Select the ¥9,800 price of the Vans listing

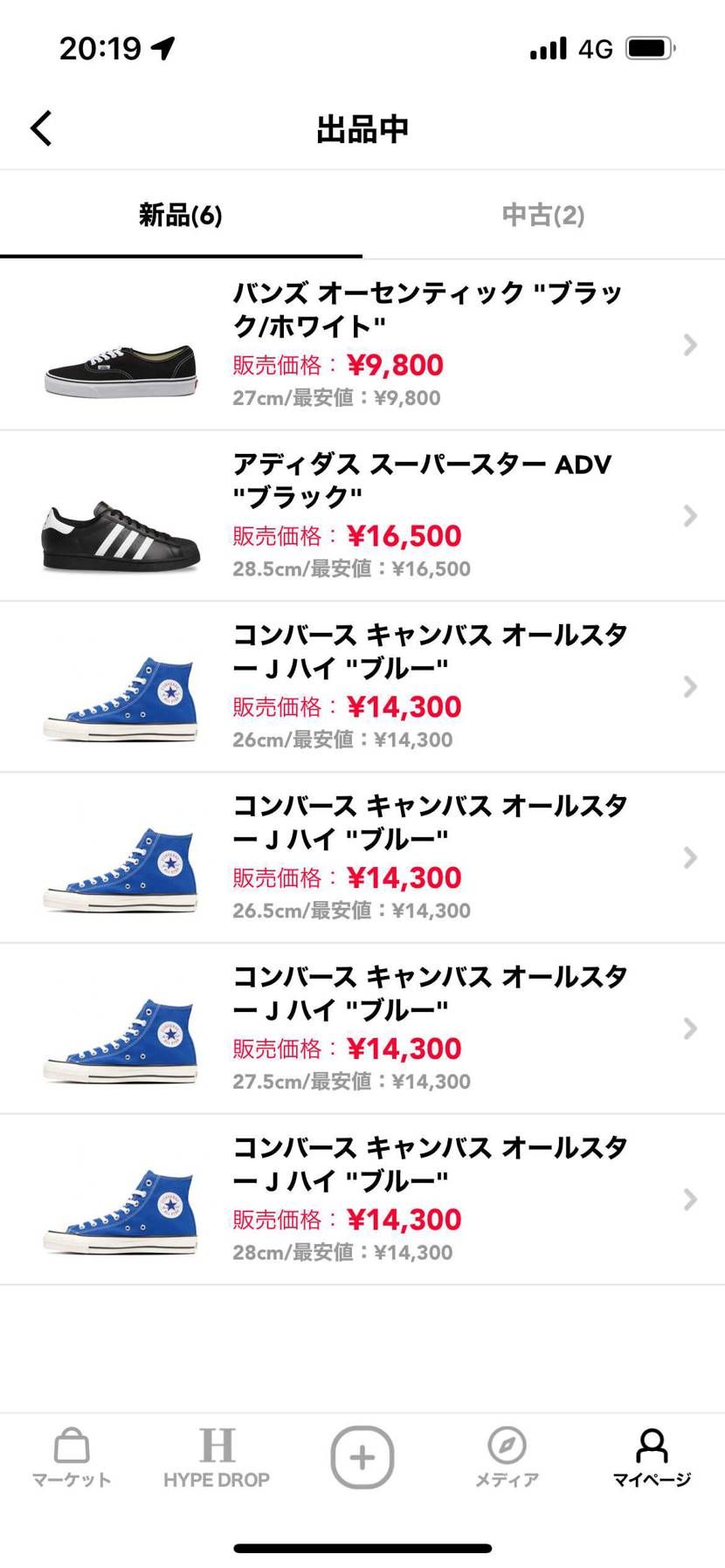coord(397,364)
